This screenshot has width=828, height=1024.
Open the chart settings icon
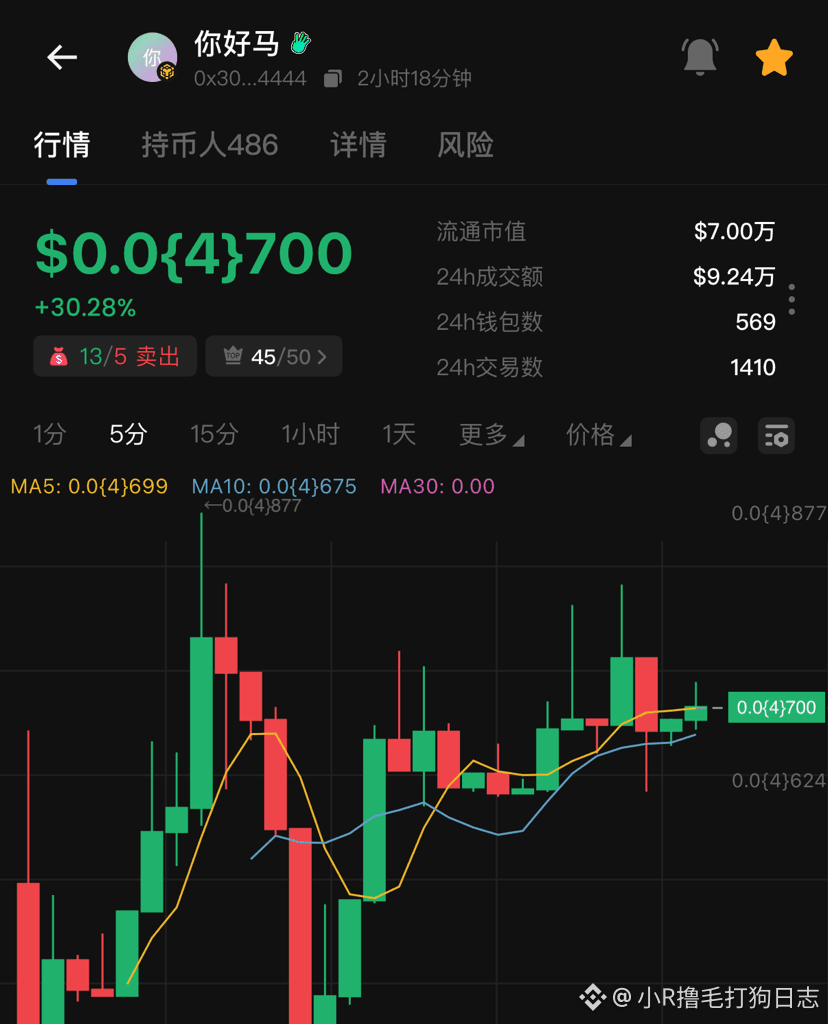tap(776, 435)
